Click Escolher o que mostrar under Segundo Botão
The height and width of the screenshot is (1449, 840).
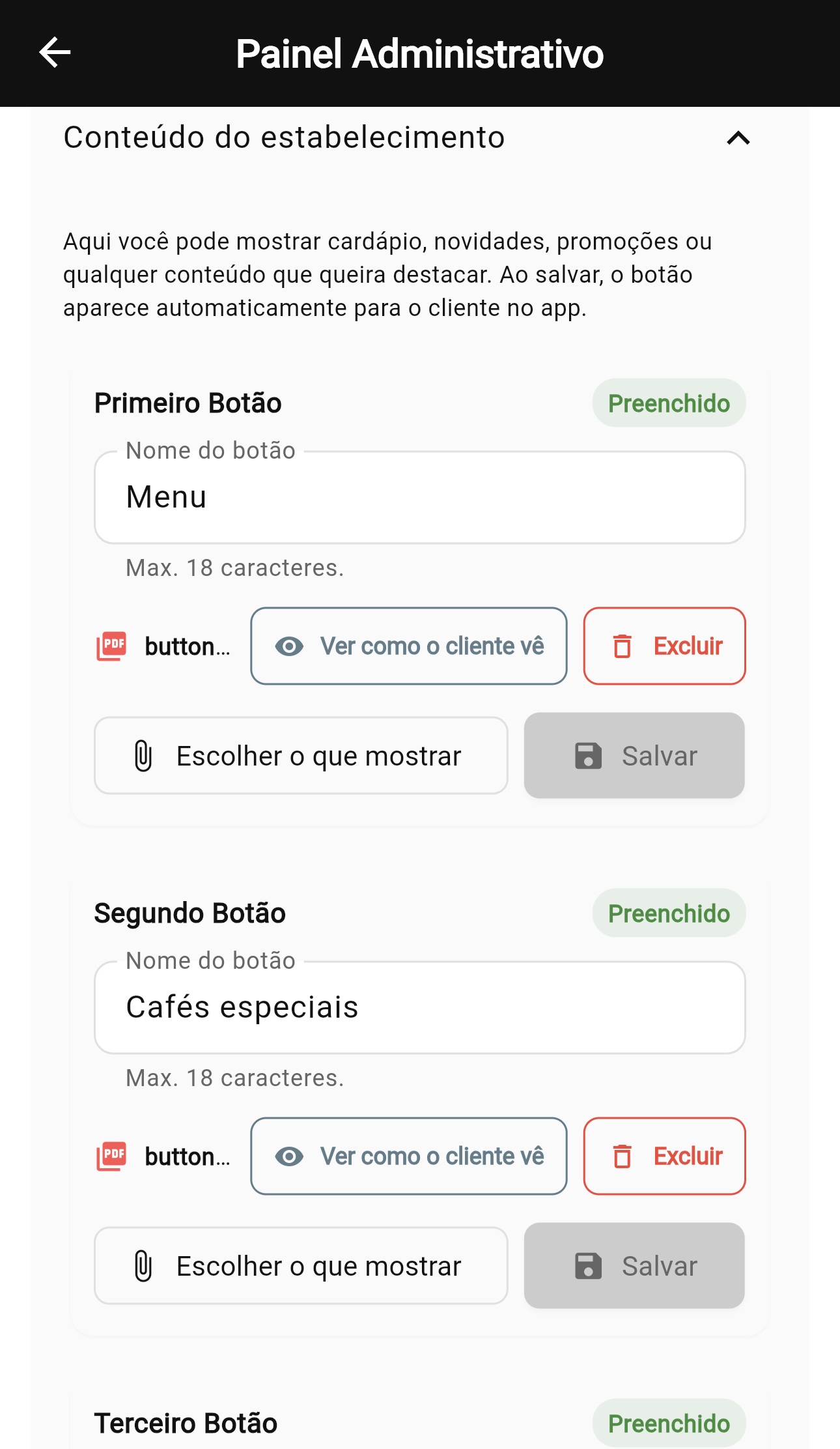point(301,1266)
